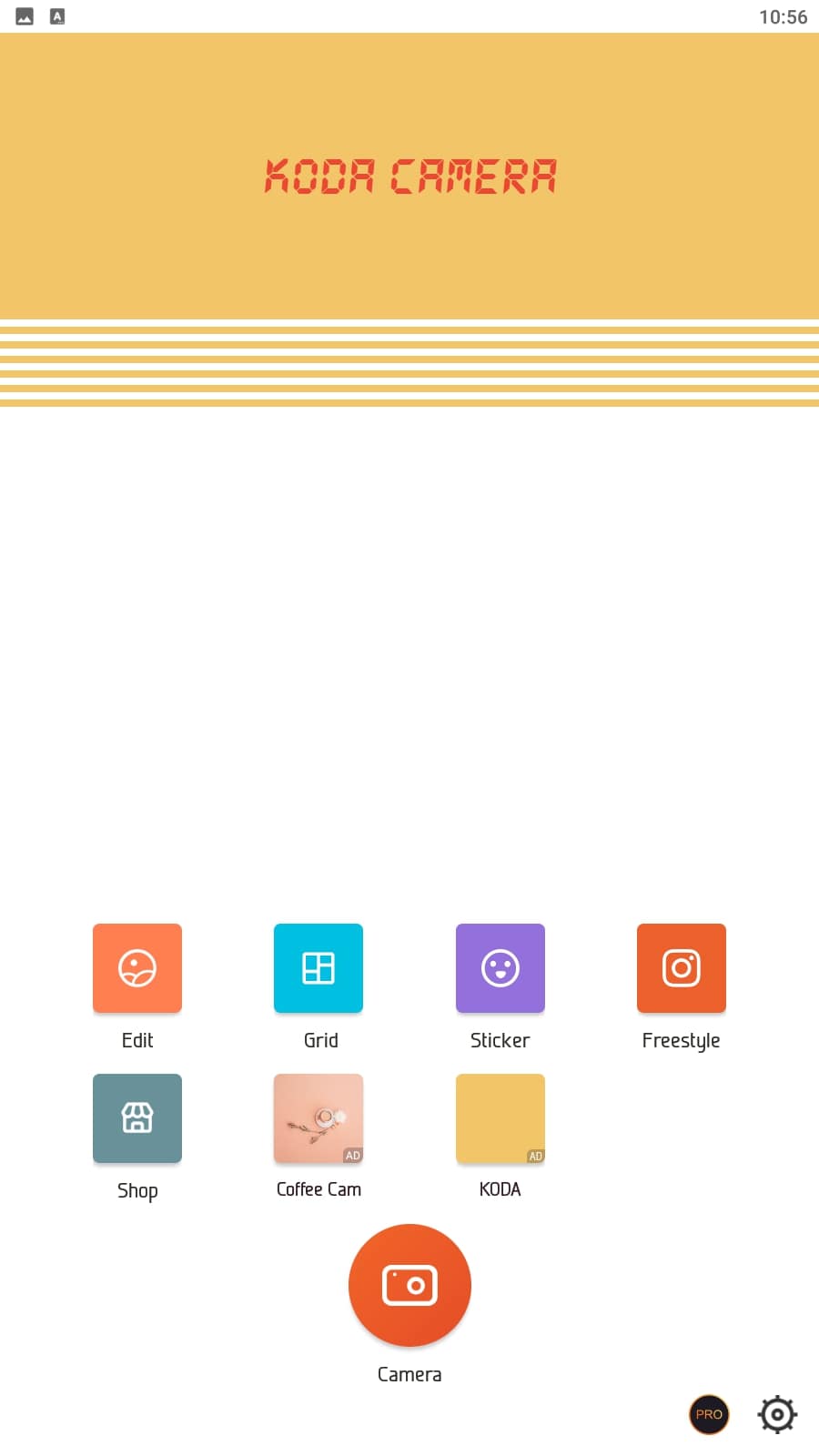
Task: Open the Grid collage maker
Action: coord(318,968)
